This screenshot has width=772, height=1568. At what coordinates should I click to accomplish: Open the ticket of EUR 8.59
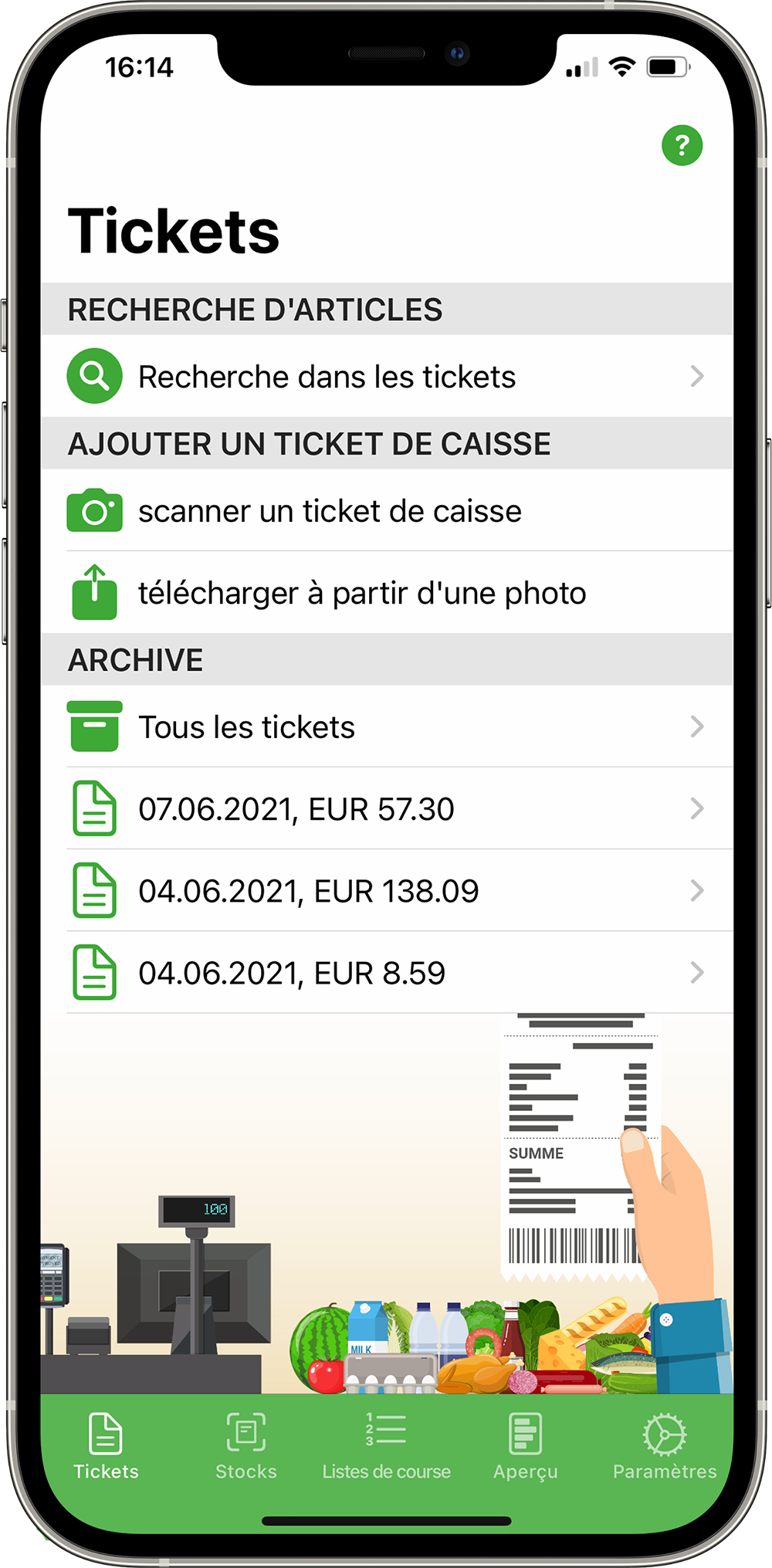click(x=386, y=973)
